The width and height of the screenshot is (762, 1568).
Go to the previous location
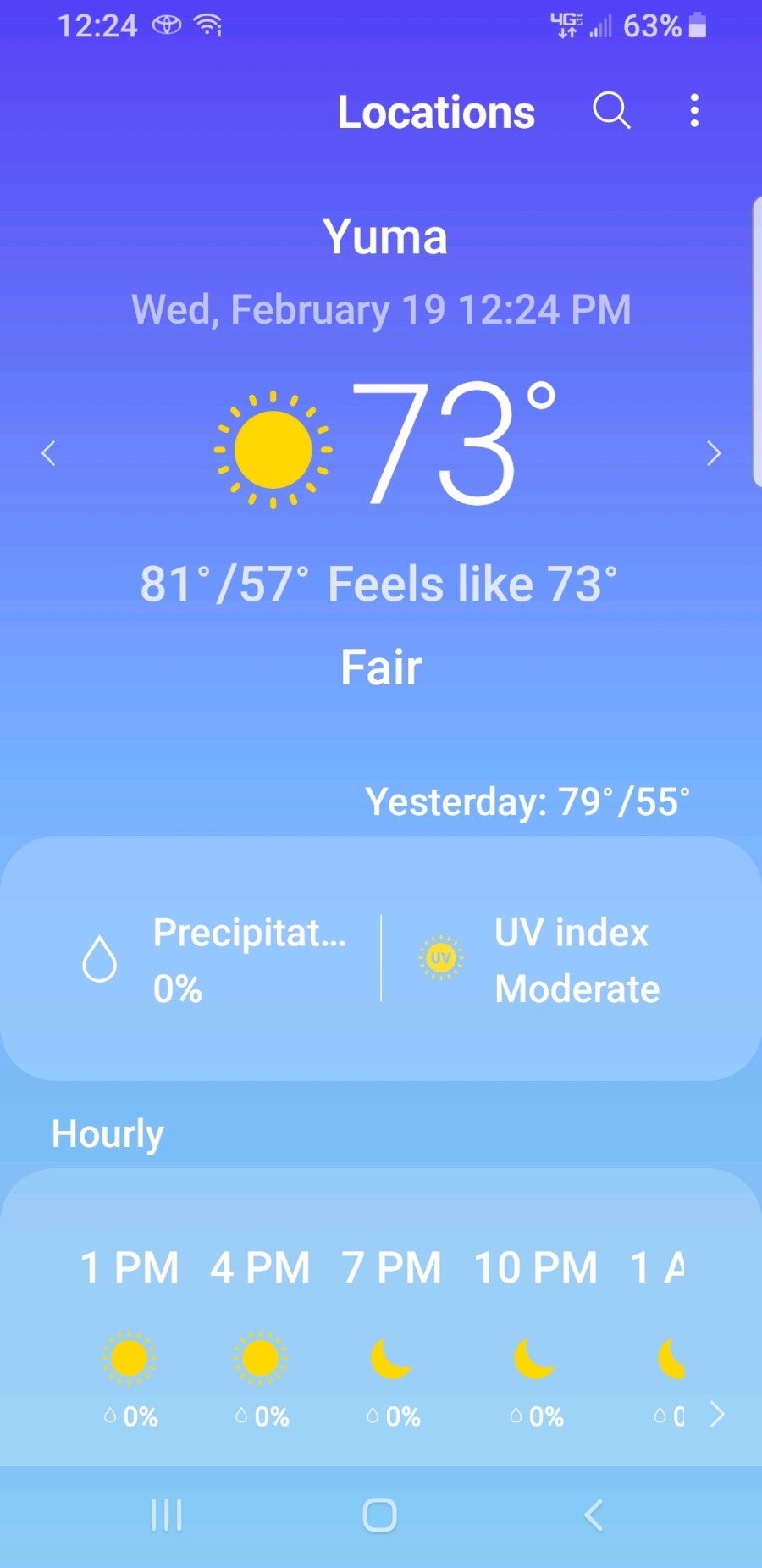coord(48,454)
